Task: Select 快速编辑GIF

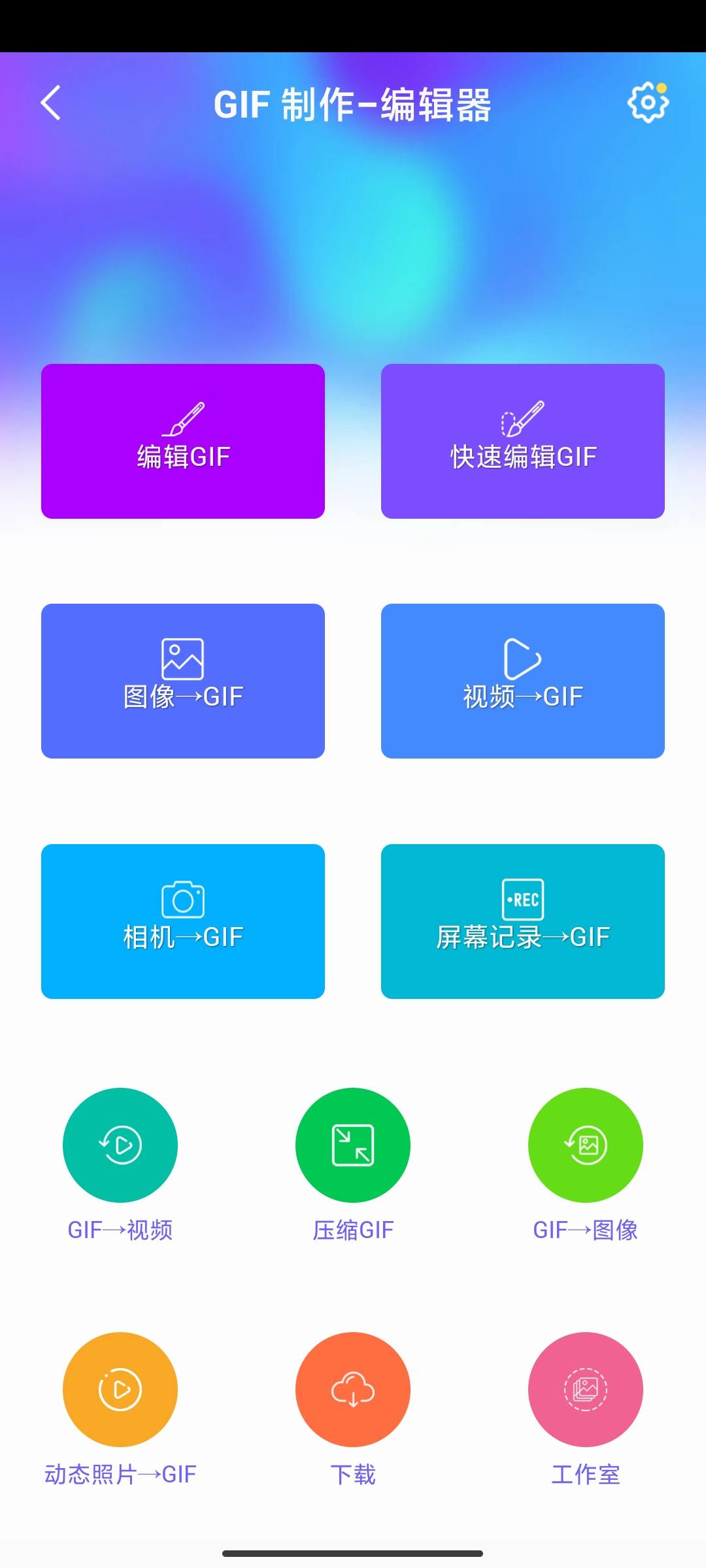Action: tap(523, 441)
